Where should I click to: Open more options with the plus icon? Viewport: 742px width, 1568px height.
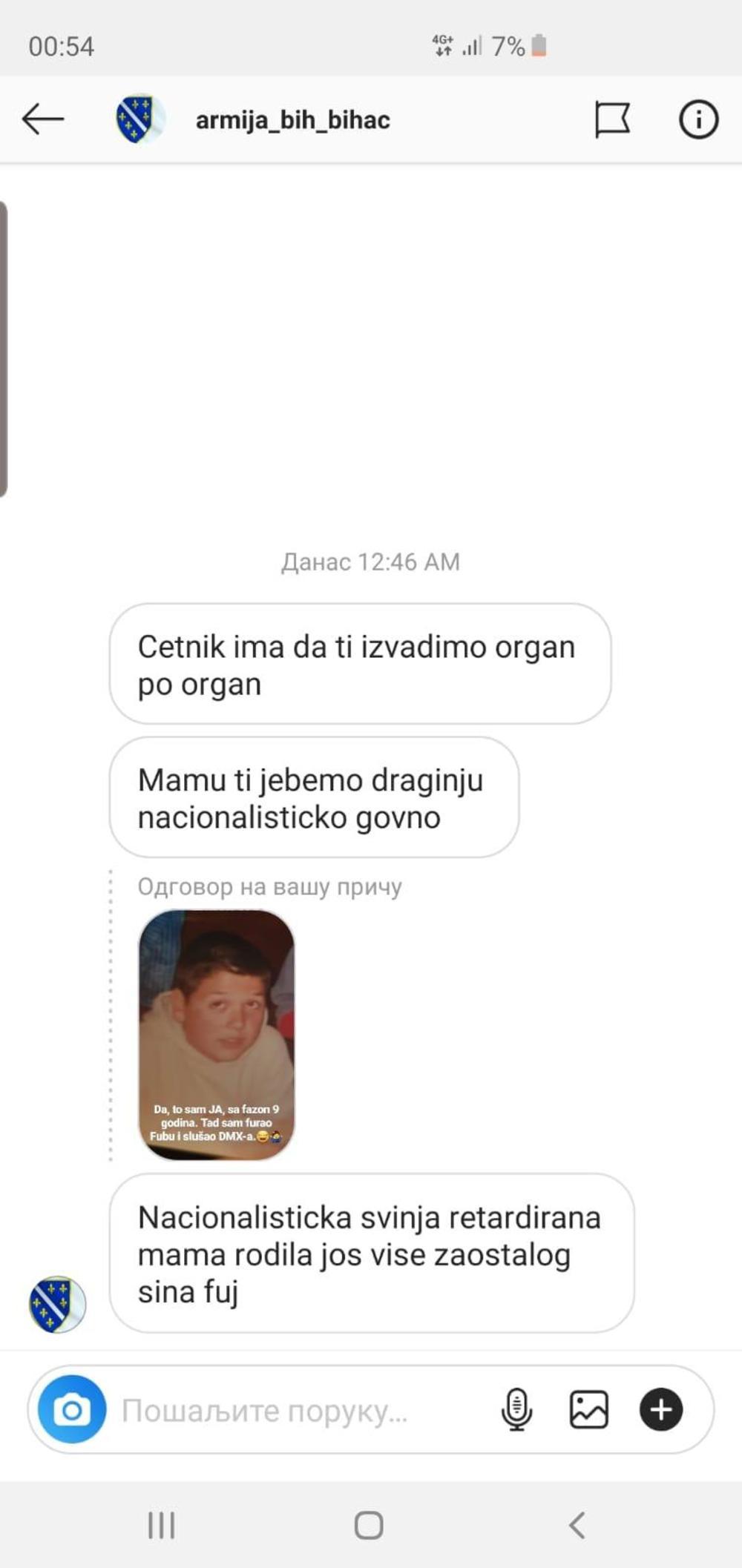click(x=660, y=1409)
